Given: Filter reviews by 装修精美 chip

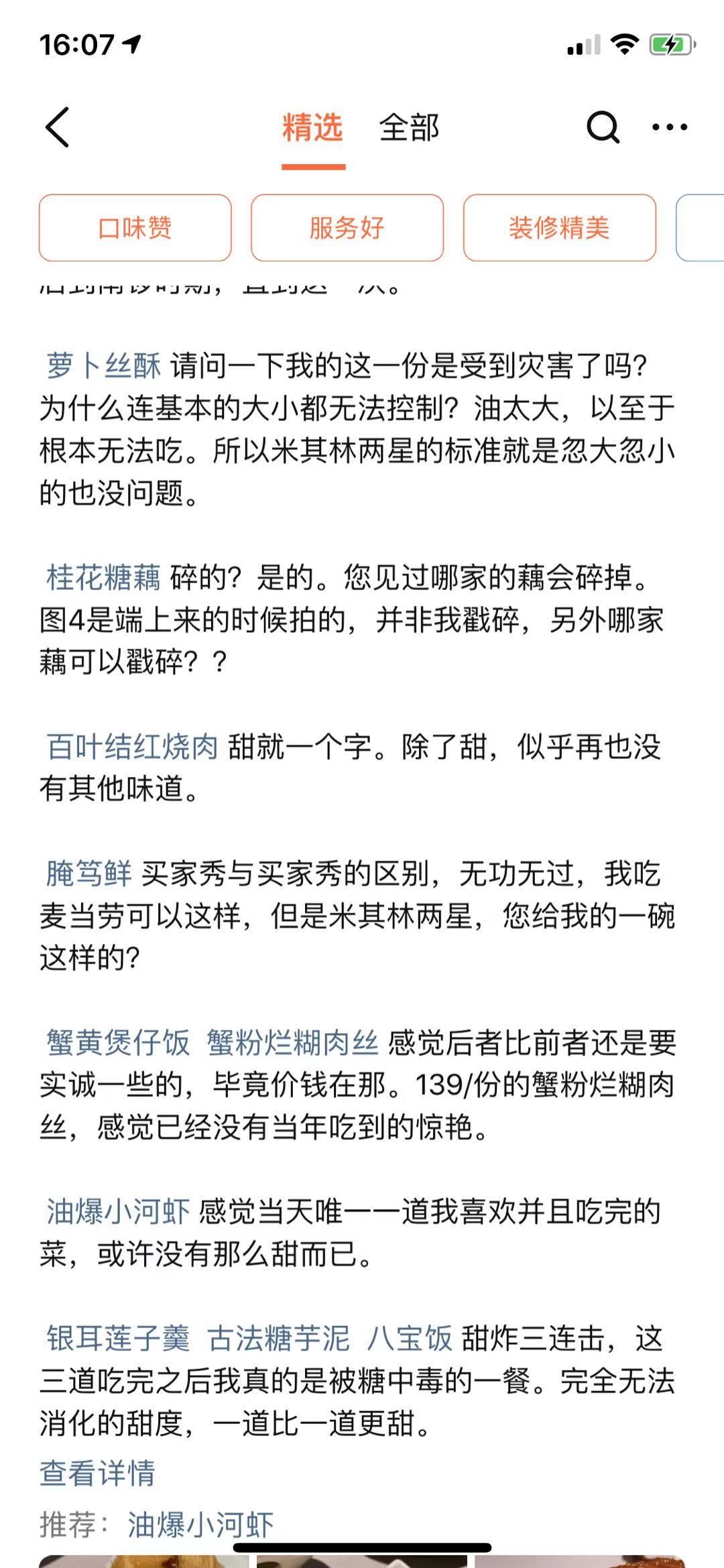Looking at the screenshot, I should (x=559, y=228).
